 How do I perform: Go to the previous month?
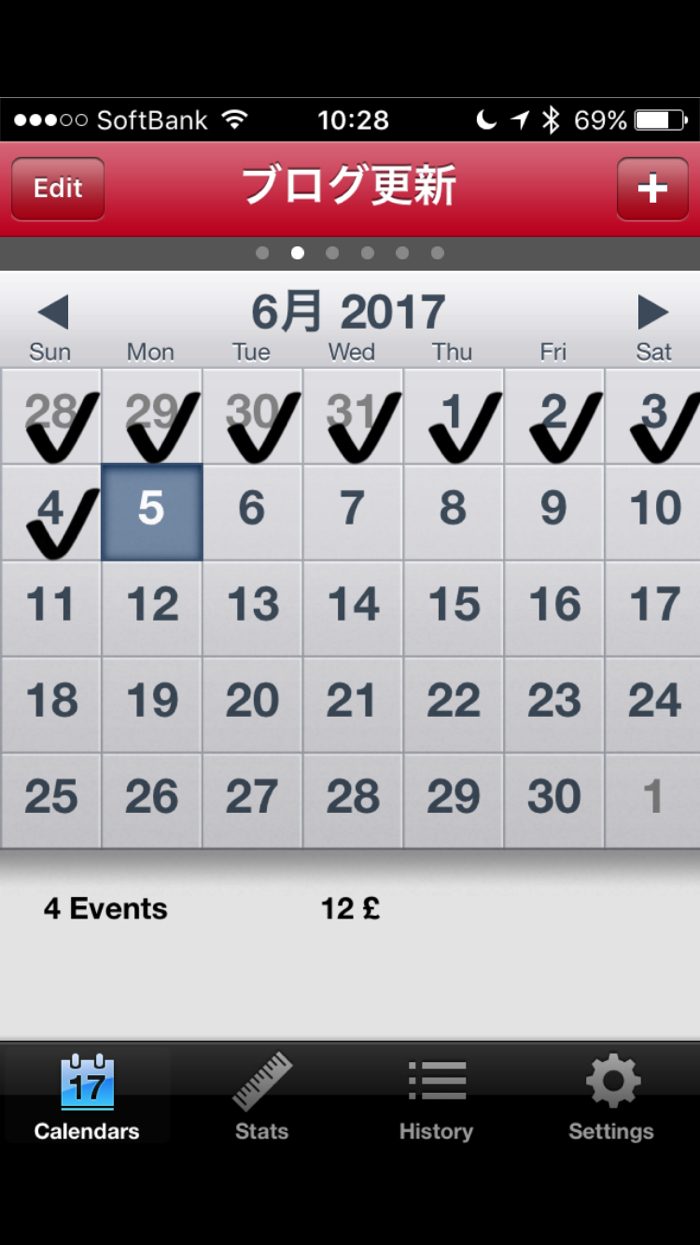pyautogui.click(x=52, y=313)
